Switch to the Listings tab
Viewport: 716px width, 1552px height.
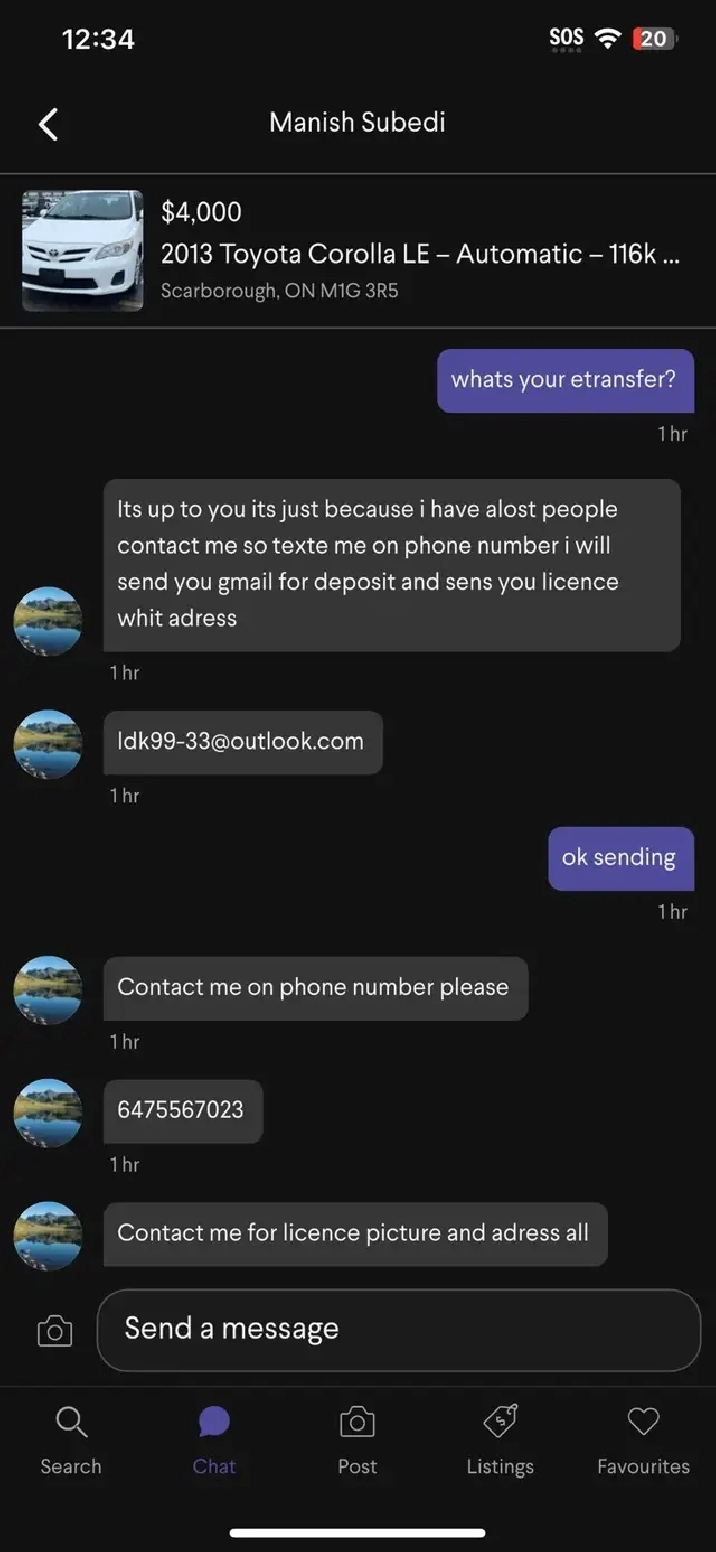coord(500,1440)
